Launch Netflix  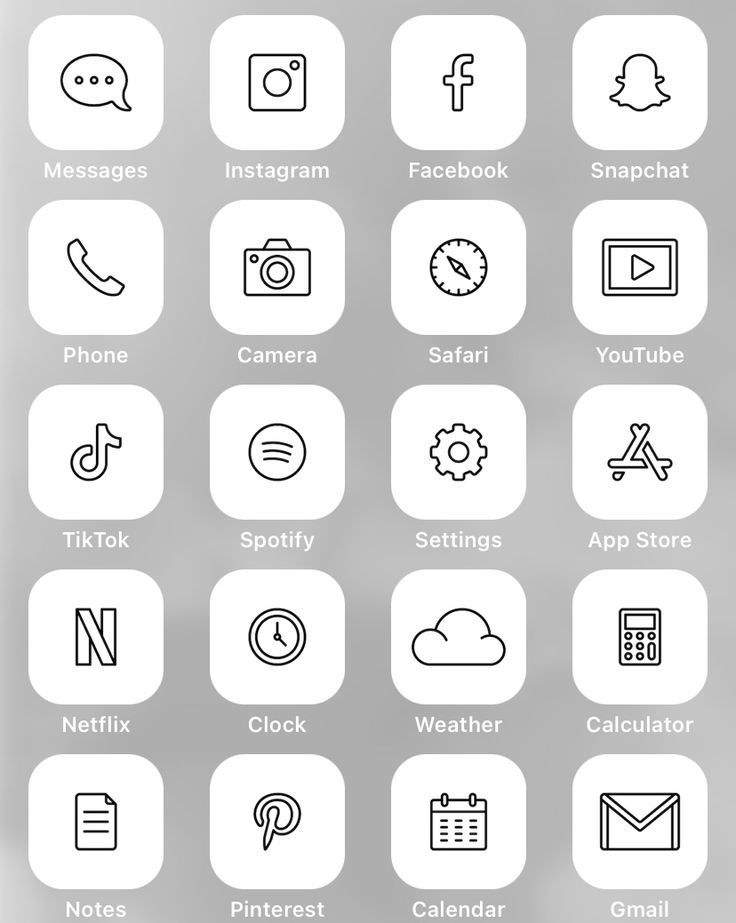[x=95, y=637]
